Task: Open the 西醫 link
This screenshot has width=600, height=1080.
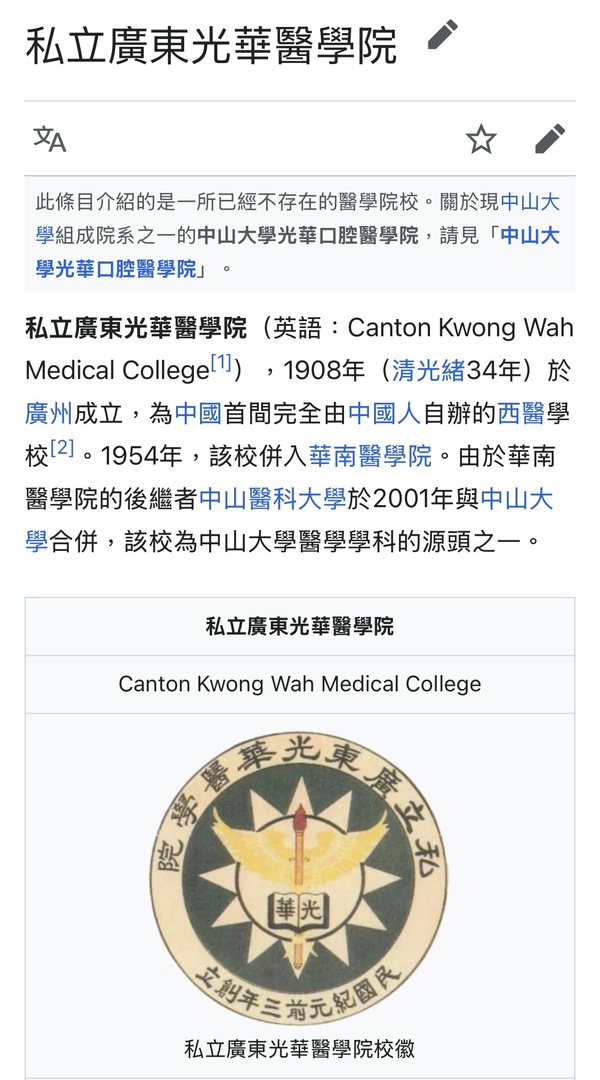Action: click(521, 413)
